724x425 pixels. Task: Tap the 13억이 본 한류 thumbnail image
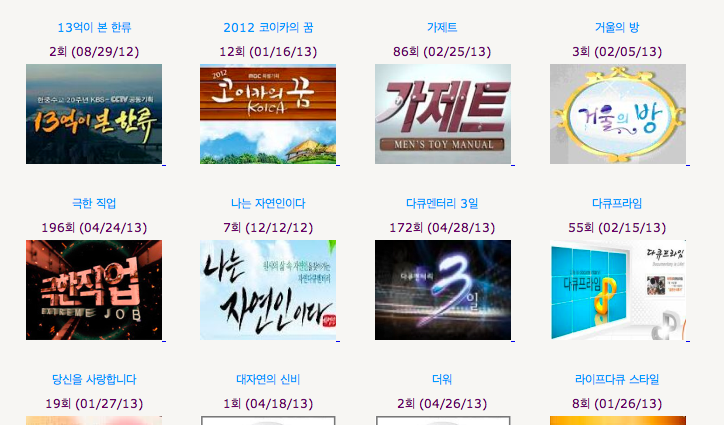tap(94, 114)
